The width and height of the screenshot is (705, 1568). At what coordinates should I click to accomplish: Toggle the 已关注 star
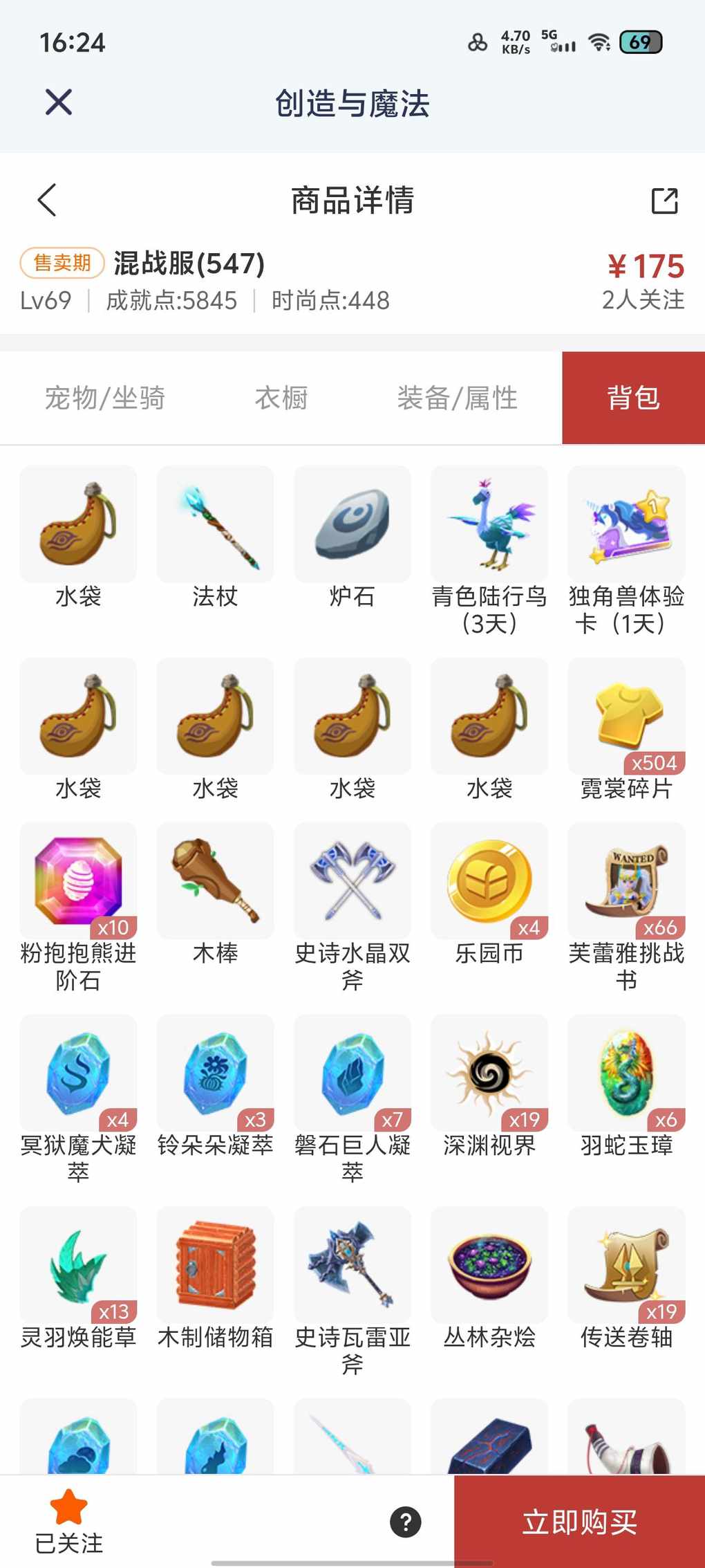[x=69, y=1520]
